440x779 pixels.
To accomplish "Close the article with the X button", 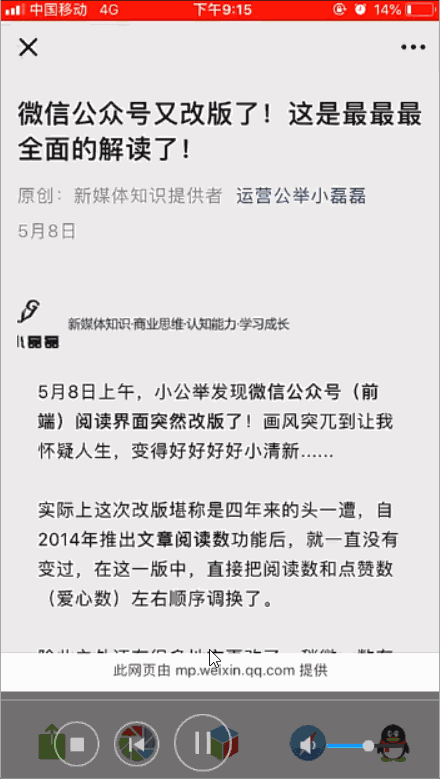I will point(28,47).
